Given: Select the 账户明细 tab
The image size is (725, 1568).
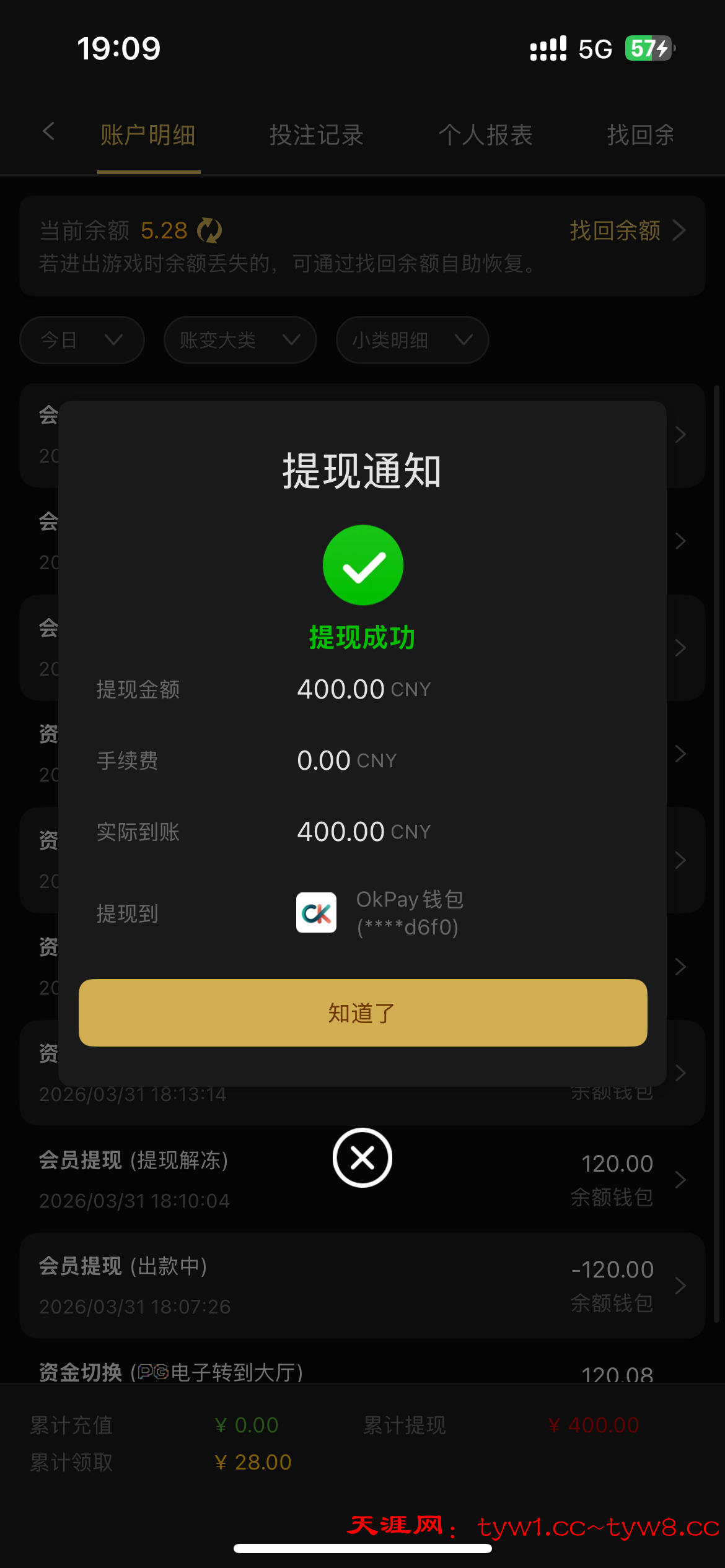Looking at the screenshot, I should [x=148, y=135].
